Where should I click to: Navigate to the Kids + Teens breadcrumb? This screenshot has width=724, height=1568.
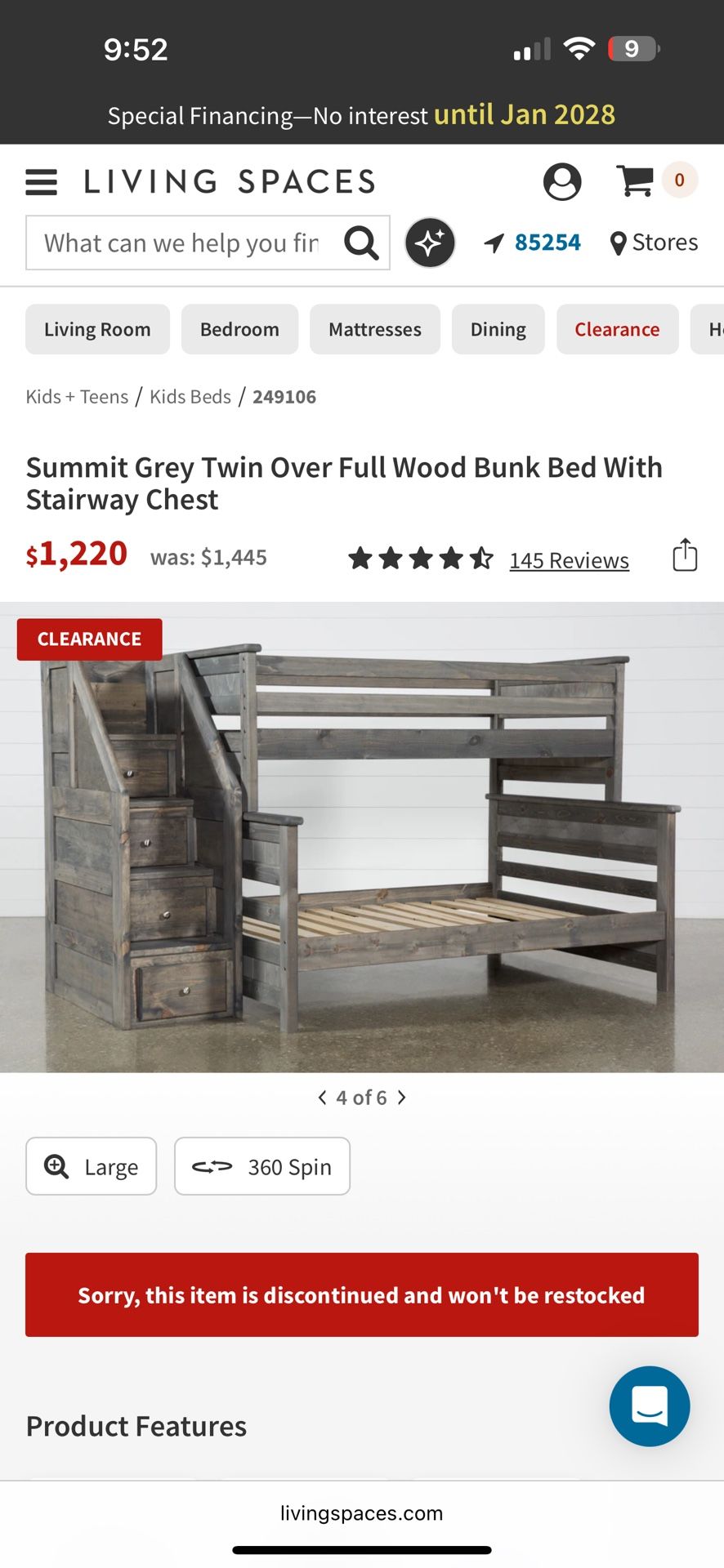pos(76,396)
